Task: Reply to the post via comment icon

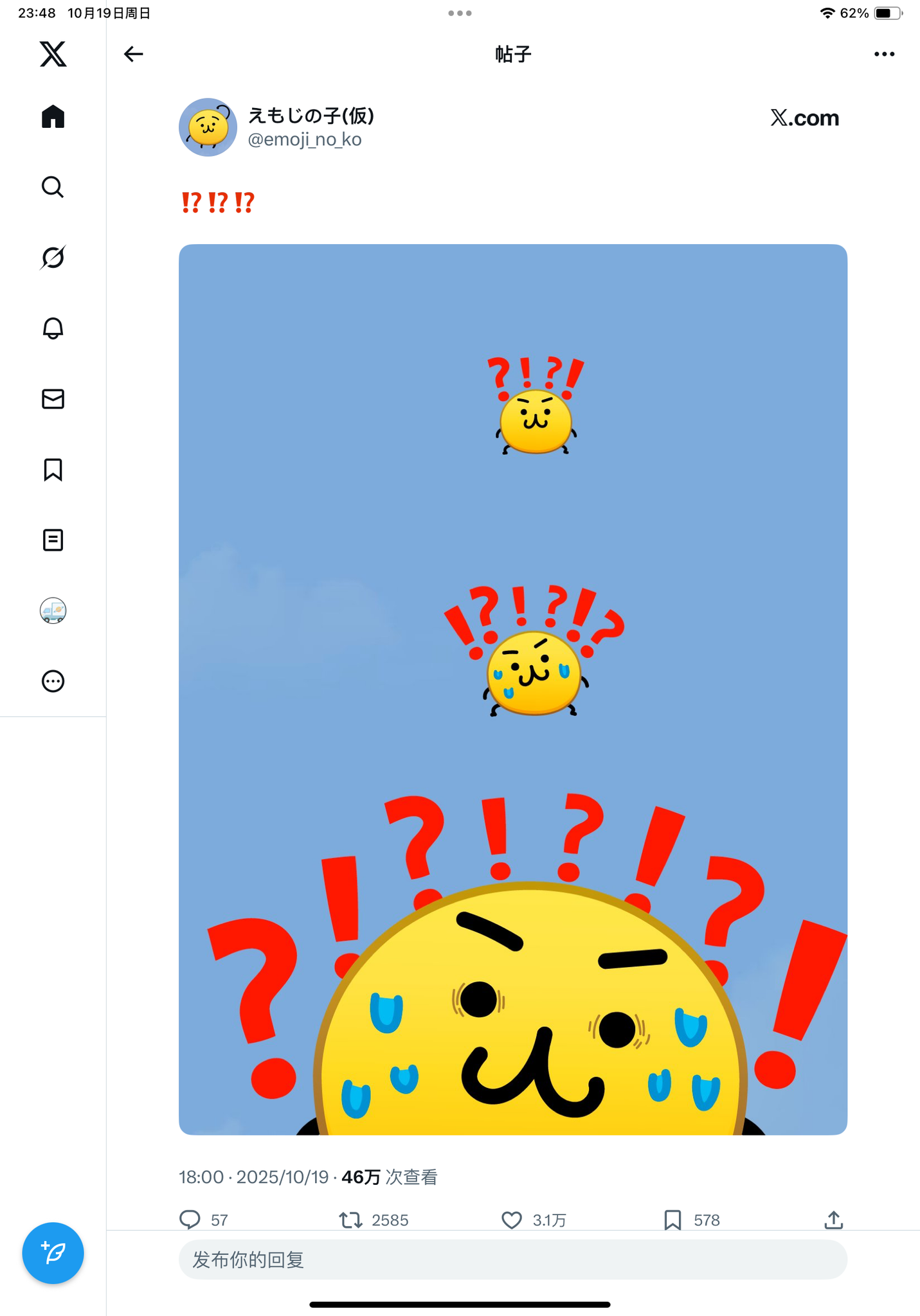Action: tap(190, 1219)
